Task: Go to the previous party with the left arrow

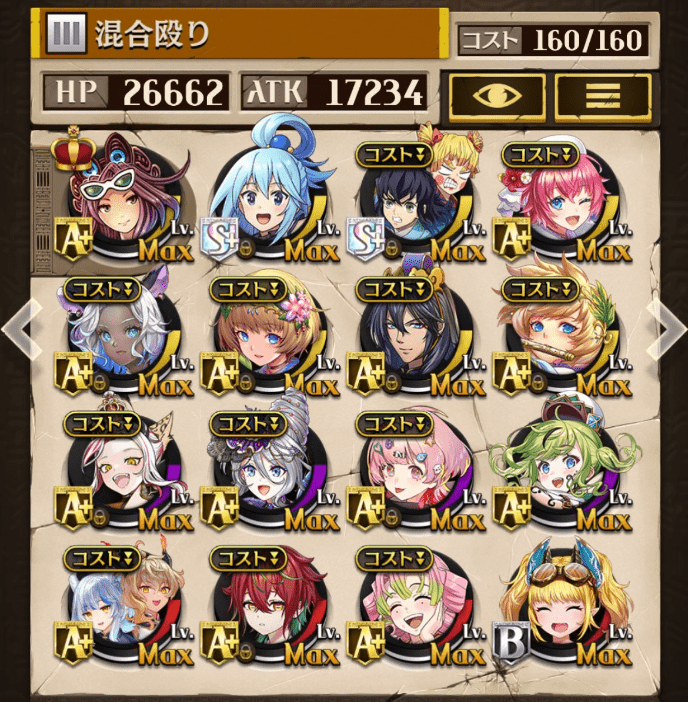Action: click(19, 327)
